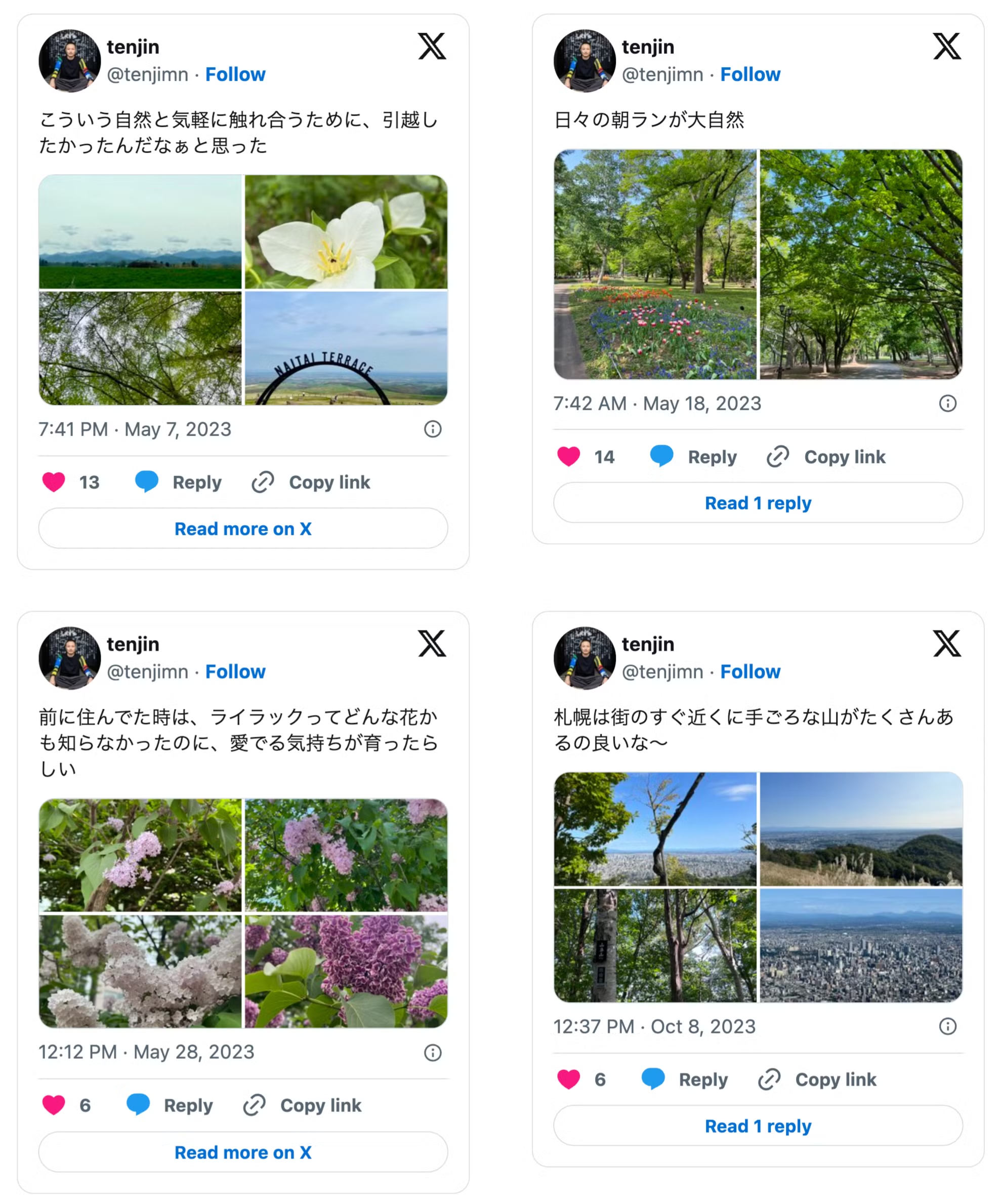Like the lilac tweet from May 28, 2023
Viewport: 1001px width, 1204px height.
(54, 1105)
